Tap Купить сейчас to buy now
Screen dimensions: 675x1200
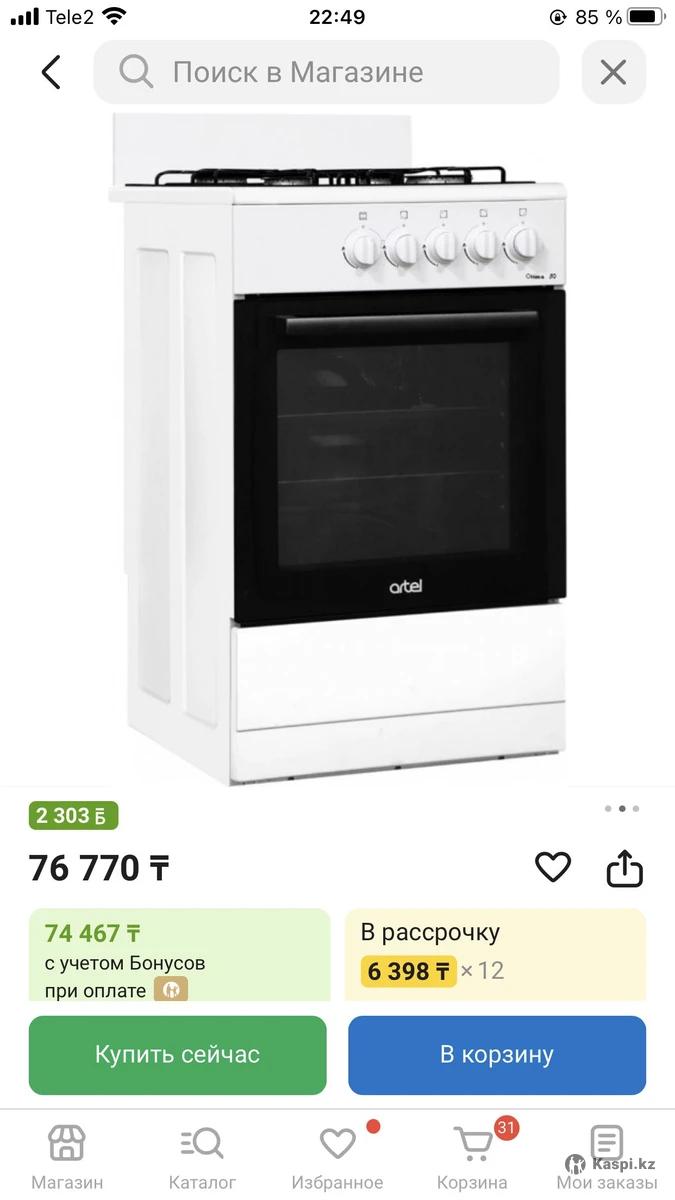pyautogui.click(x=178, y=1055)
